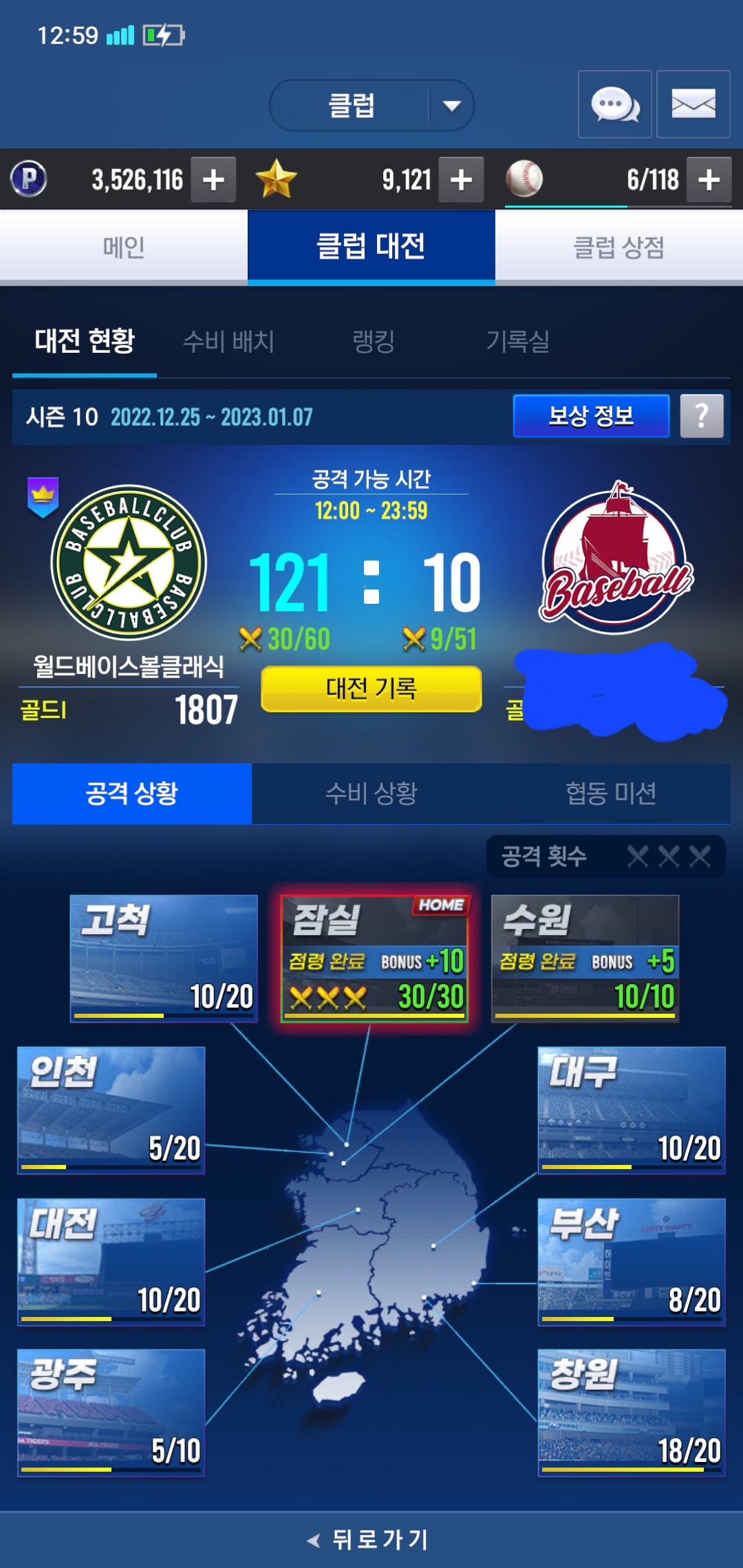Open the 대전 기록 match log
The width and height of the screenshot is (743, 1568).
point(371,688)
